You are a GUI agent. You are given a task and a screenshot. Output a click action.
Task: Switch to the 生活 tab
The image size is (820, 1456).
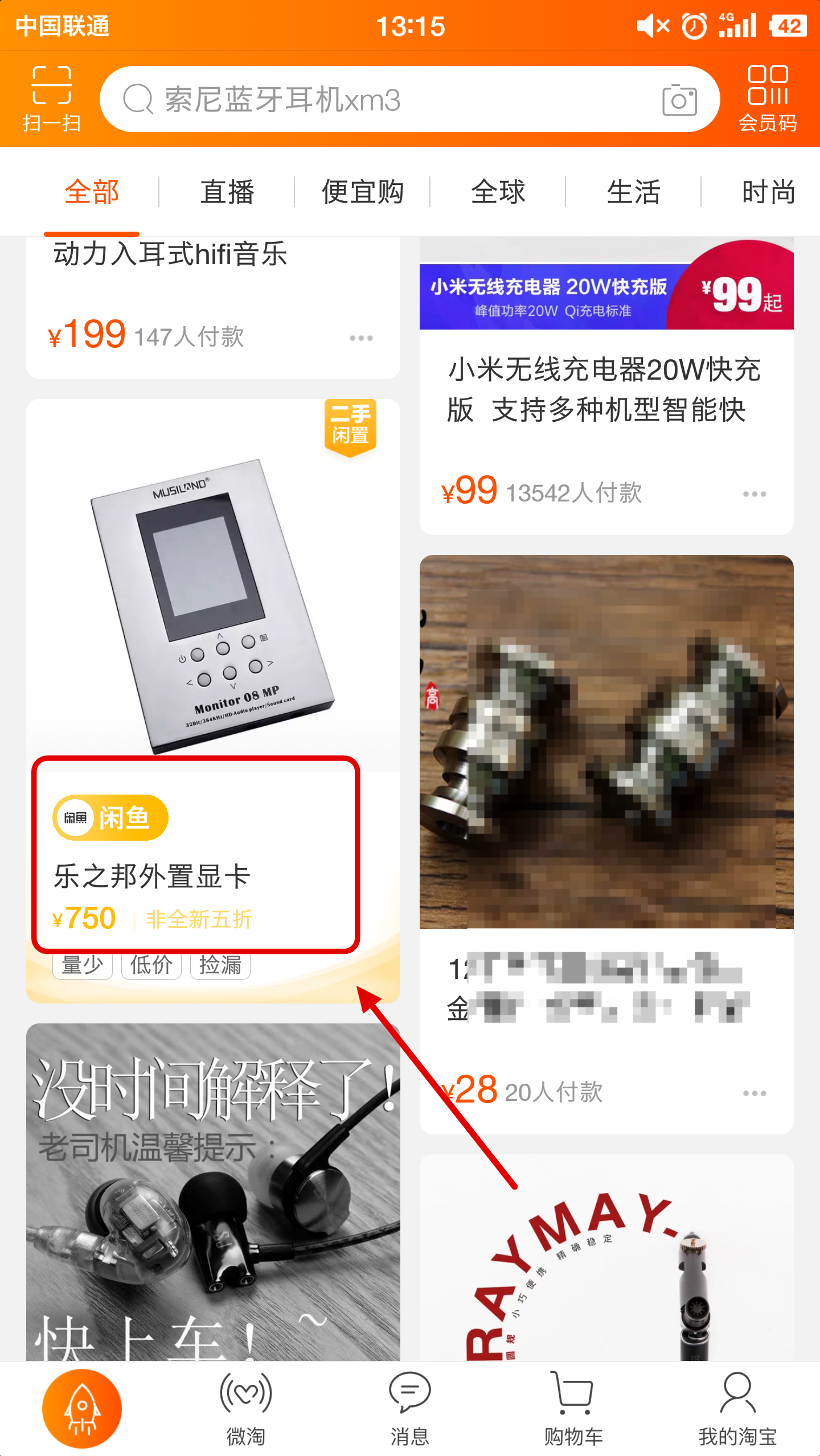[x=633, y=192]
